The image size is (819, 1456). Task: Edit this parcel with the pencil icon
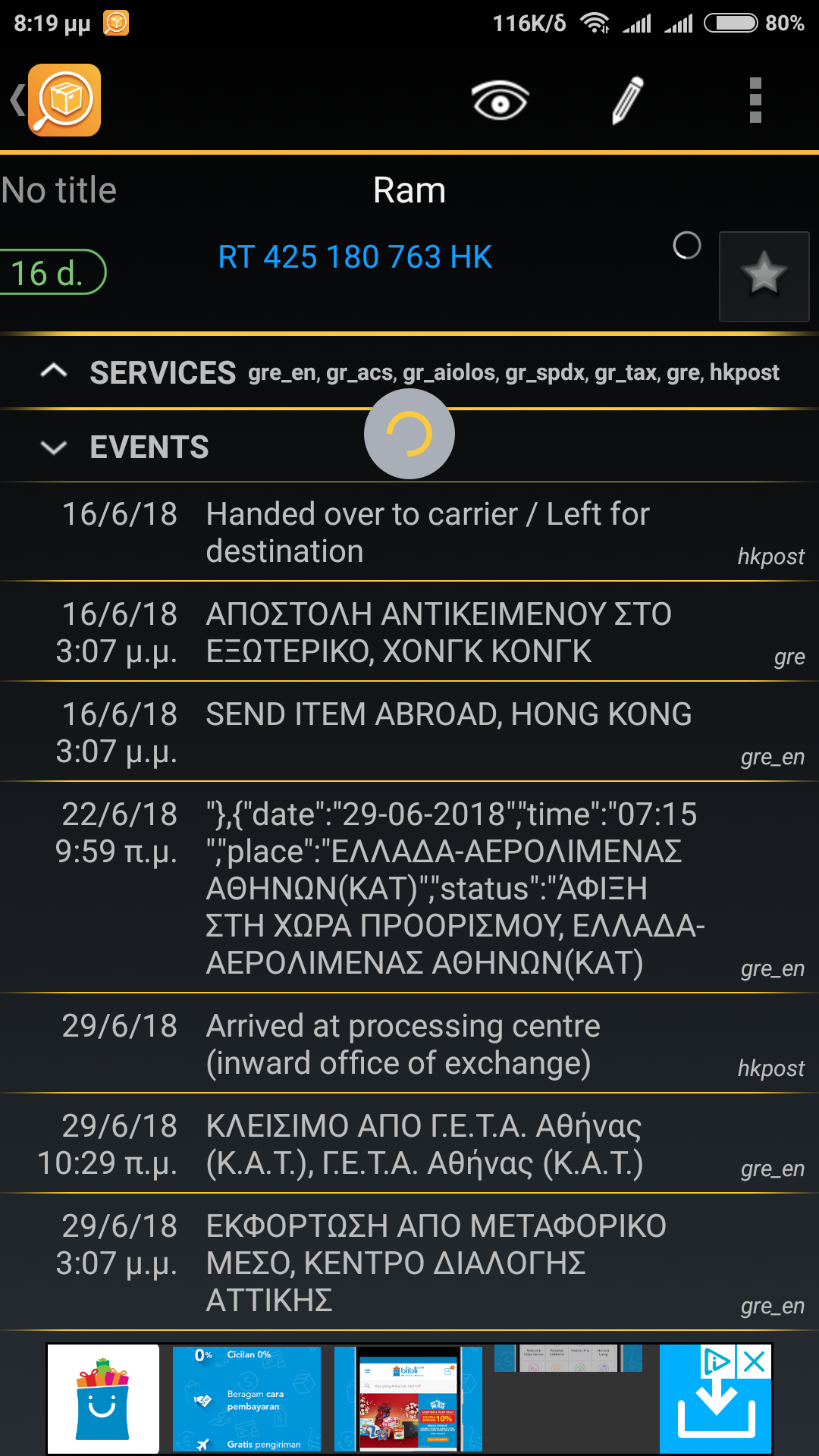pyautogui.click(x=627, y=100)
